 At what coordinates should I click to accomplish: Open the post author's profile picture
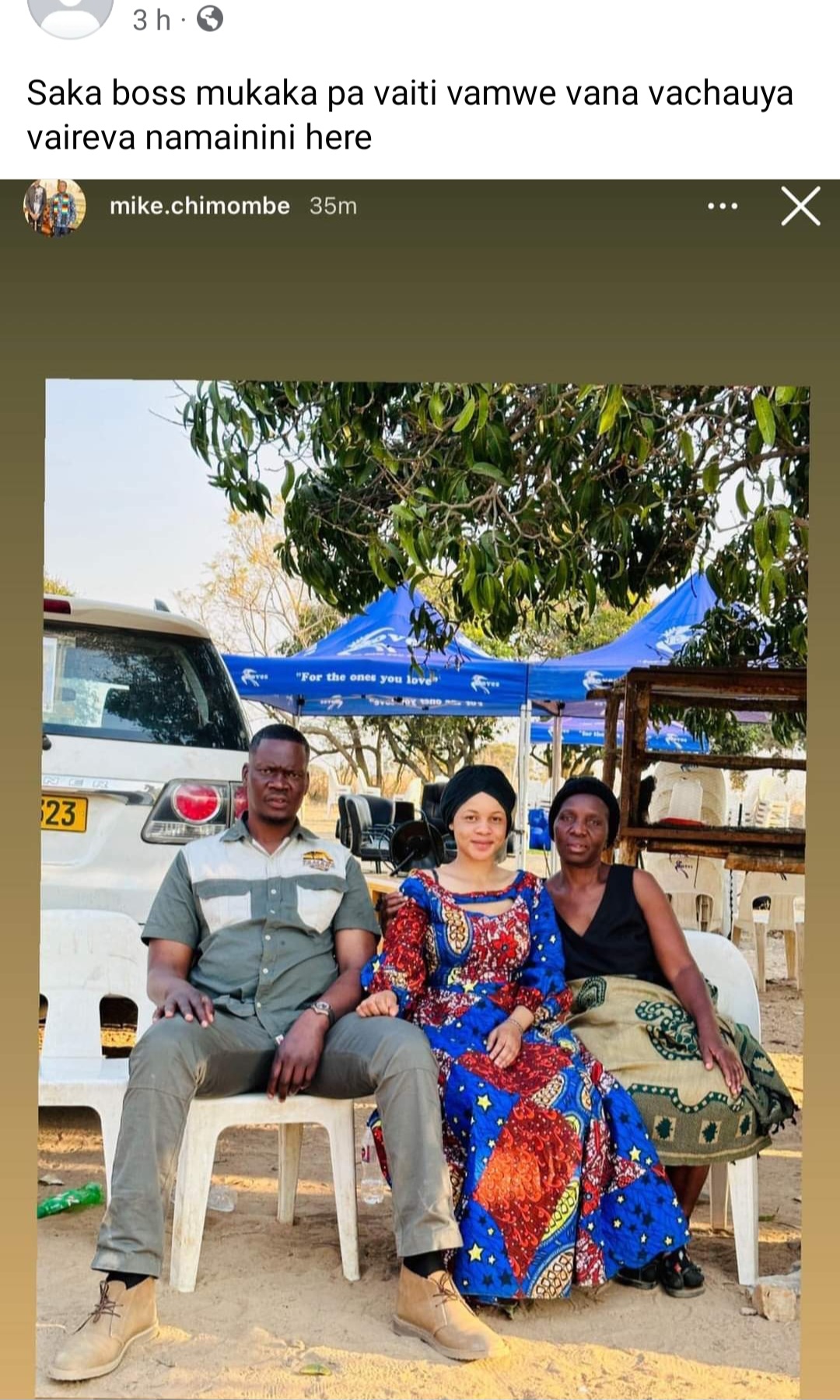[70, 16]
